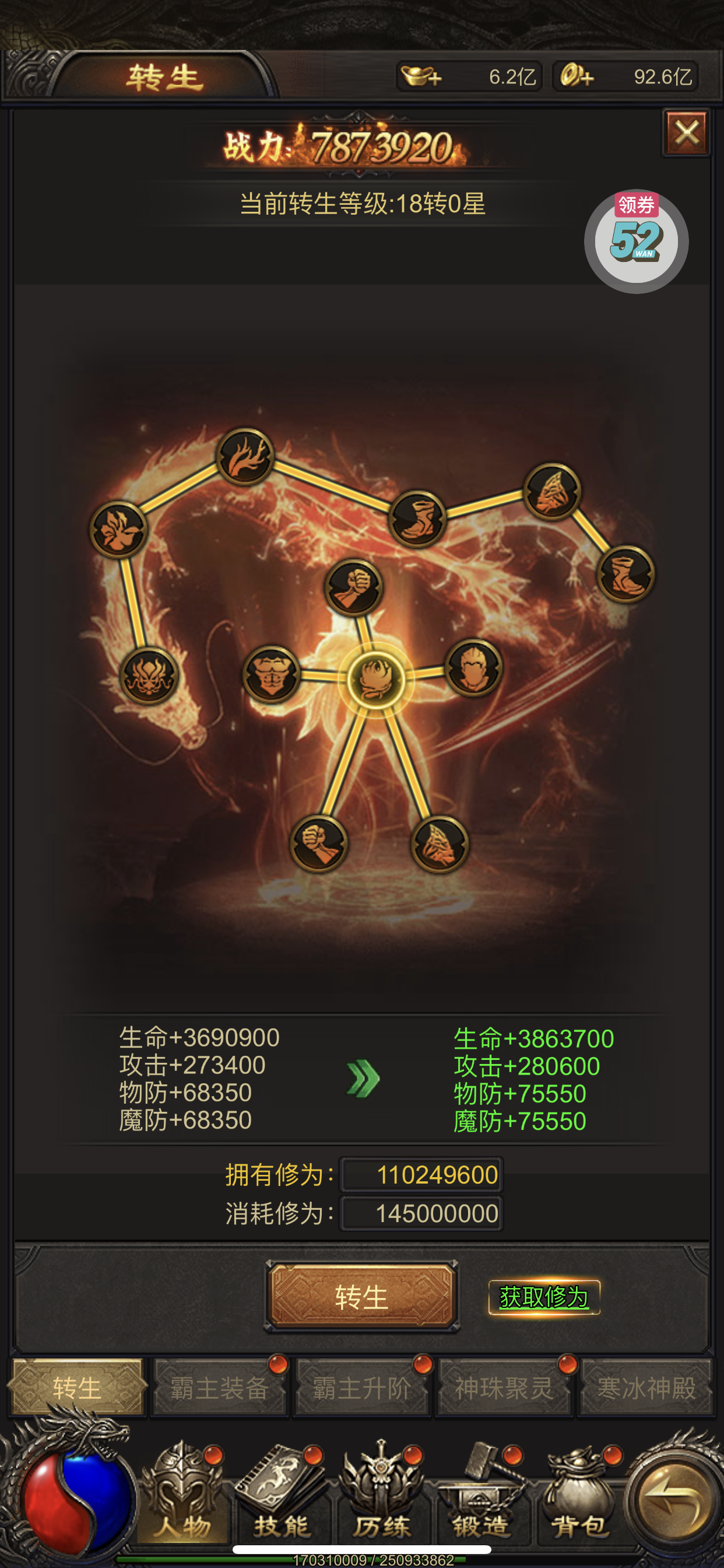Tap the brown 转生 rebirth button
This screenshot has width=724, height=1568.
click(361, 1297)
